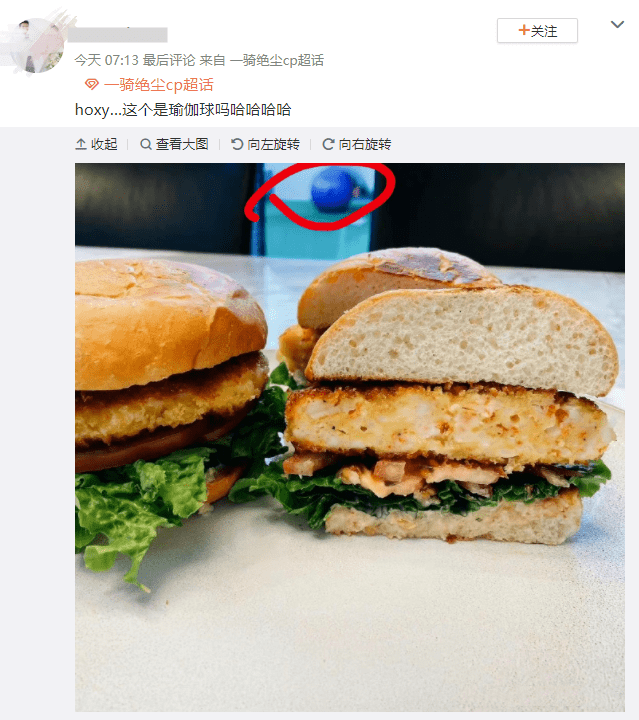The image size is (639, 720).
Task: View the large image via 查看大图
Action: click(x=174, y=144)
